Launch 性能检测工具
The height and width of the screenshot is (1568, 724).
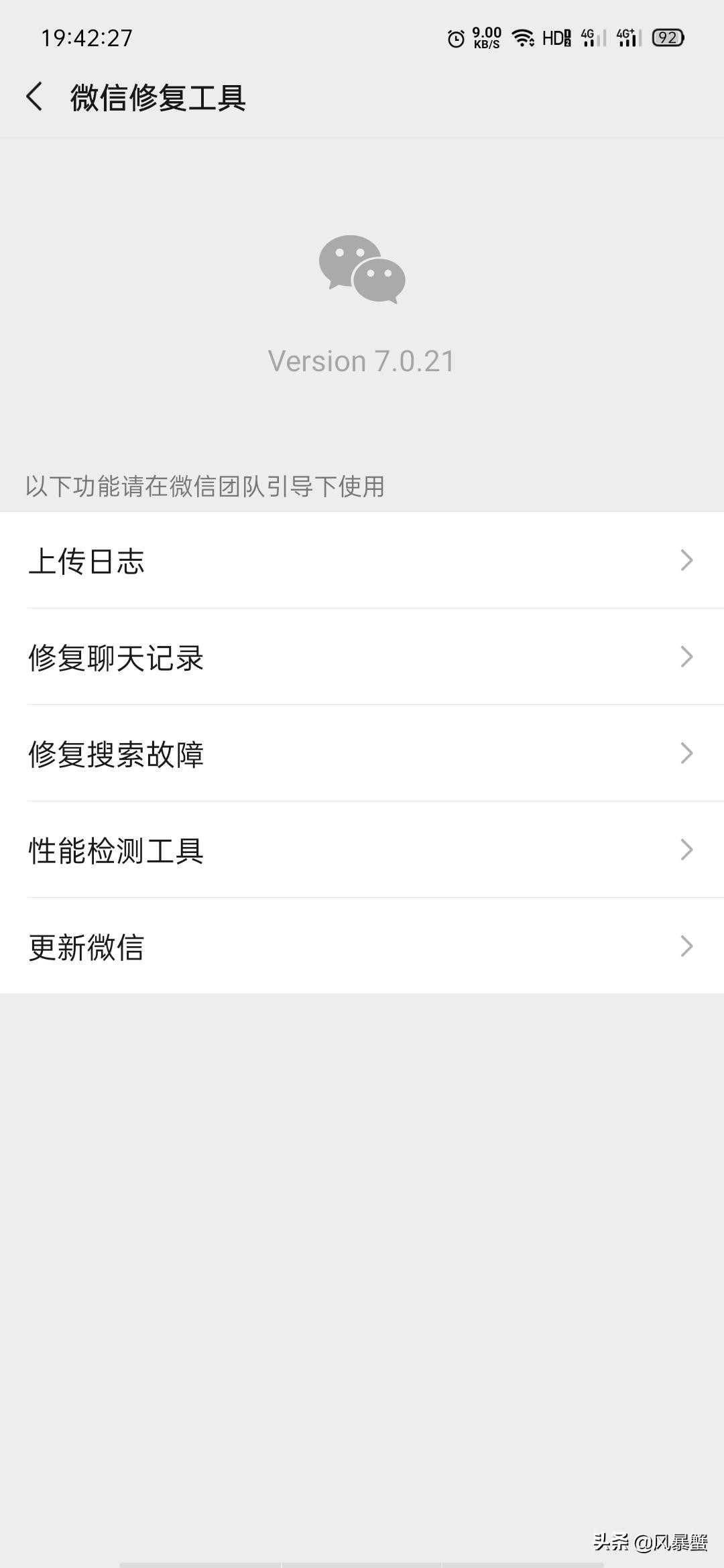pyautogui.click(x=362, y=850)
